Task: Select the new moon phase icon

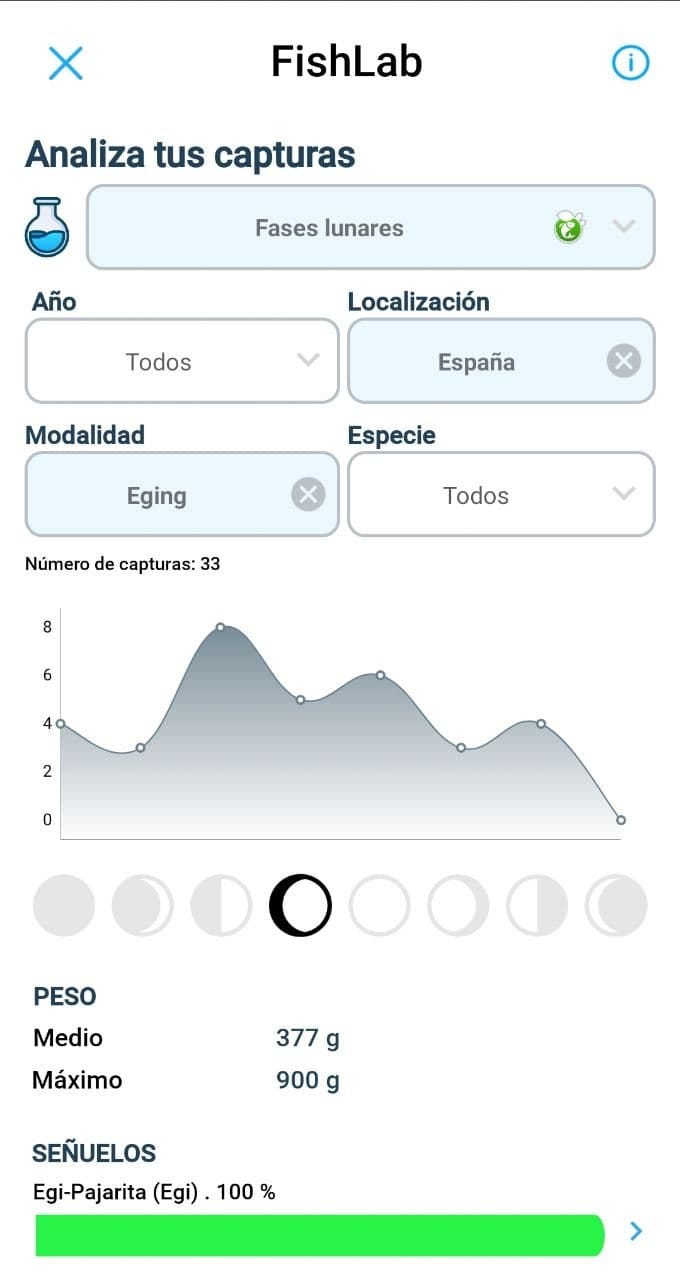Action: 64,905
